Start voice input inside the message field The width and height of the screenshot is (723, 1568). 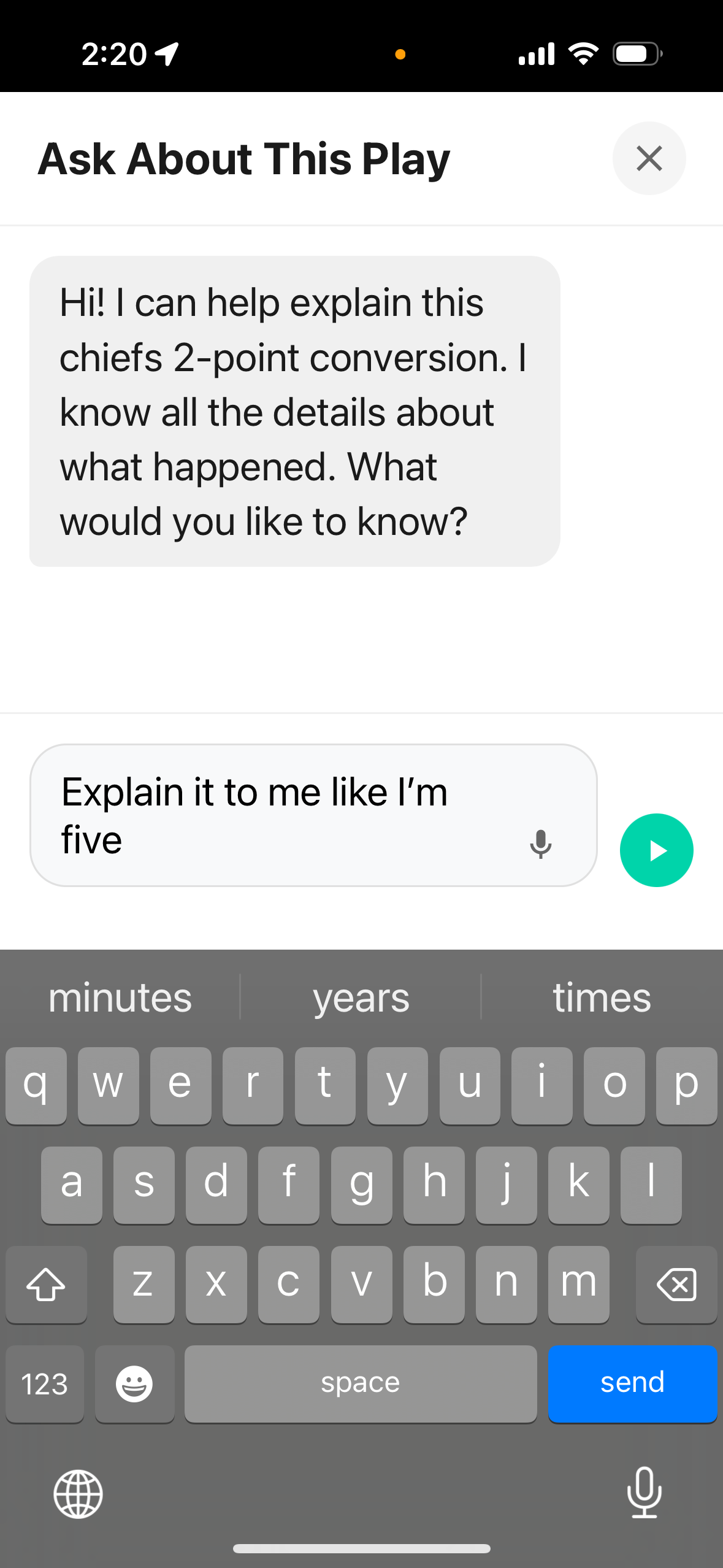540,844
